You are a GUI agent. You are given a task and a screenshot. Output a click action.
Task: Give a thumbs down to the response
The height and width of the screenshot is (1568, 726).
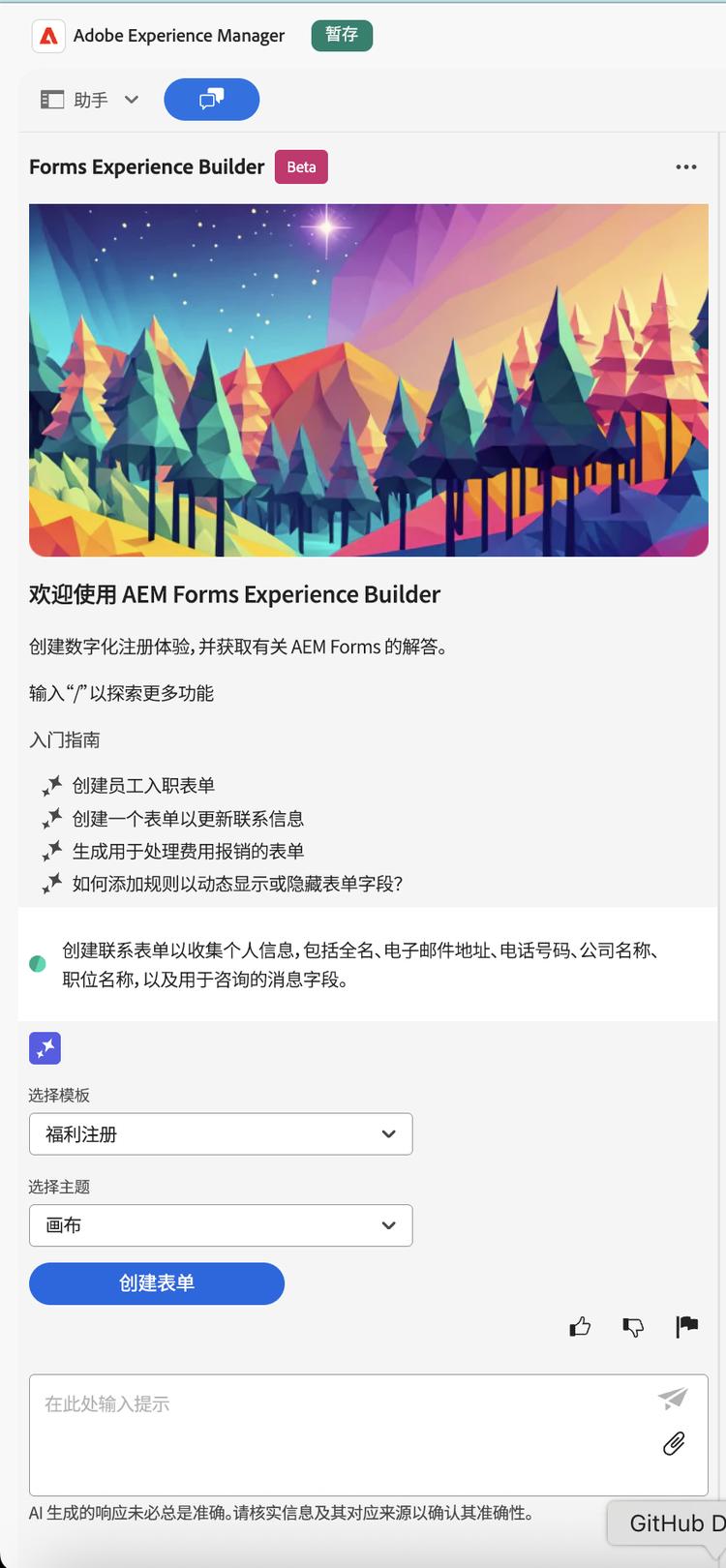(x=634, y=1327)
